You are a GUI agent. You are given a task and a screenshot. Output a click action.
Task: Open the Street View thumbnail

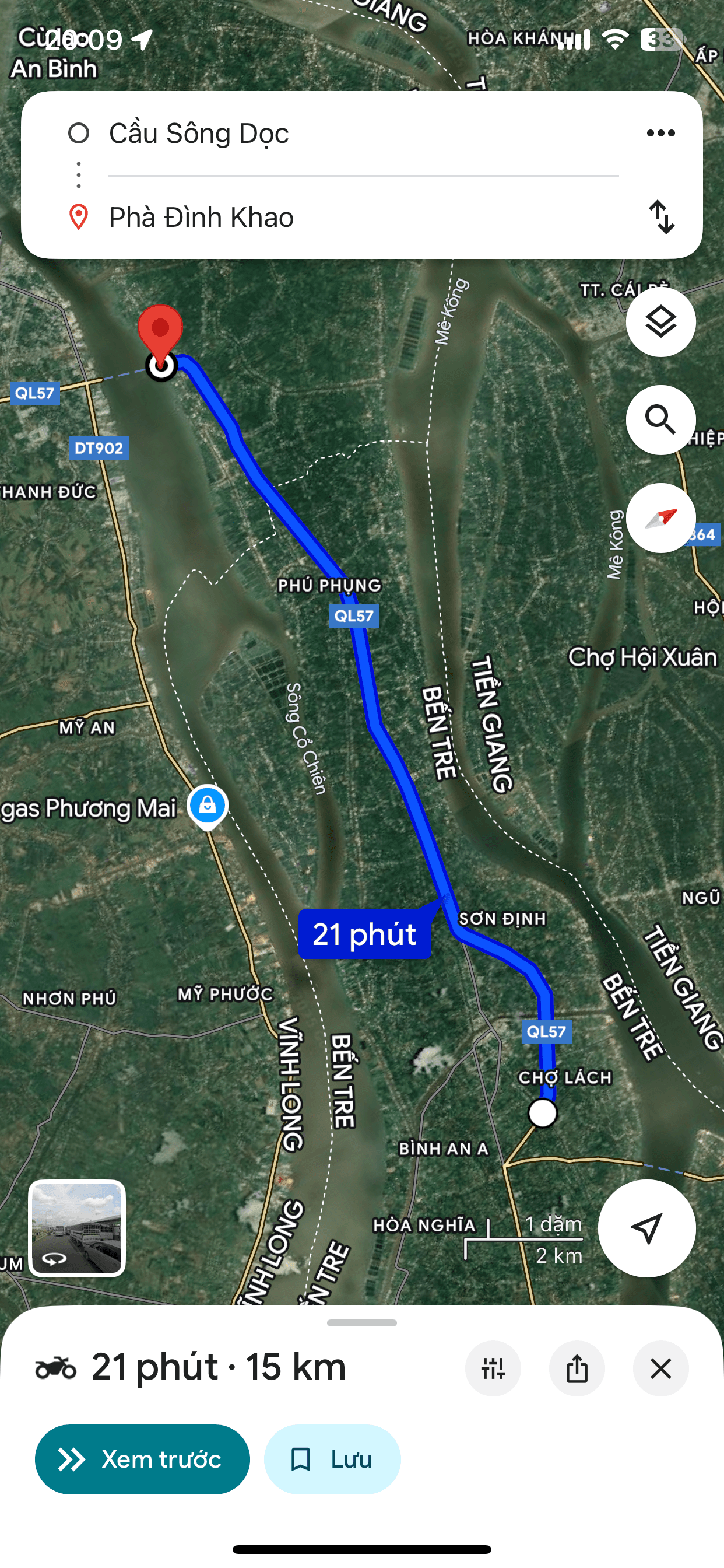78,1228
